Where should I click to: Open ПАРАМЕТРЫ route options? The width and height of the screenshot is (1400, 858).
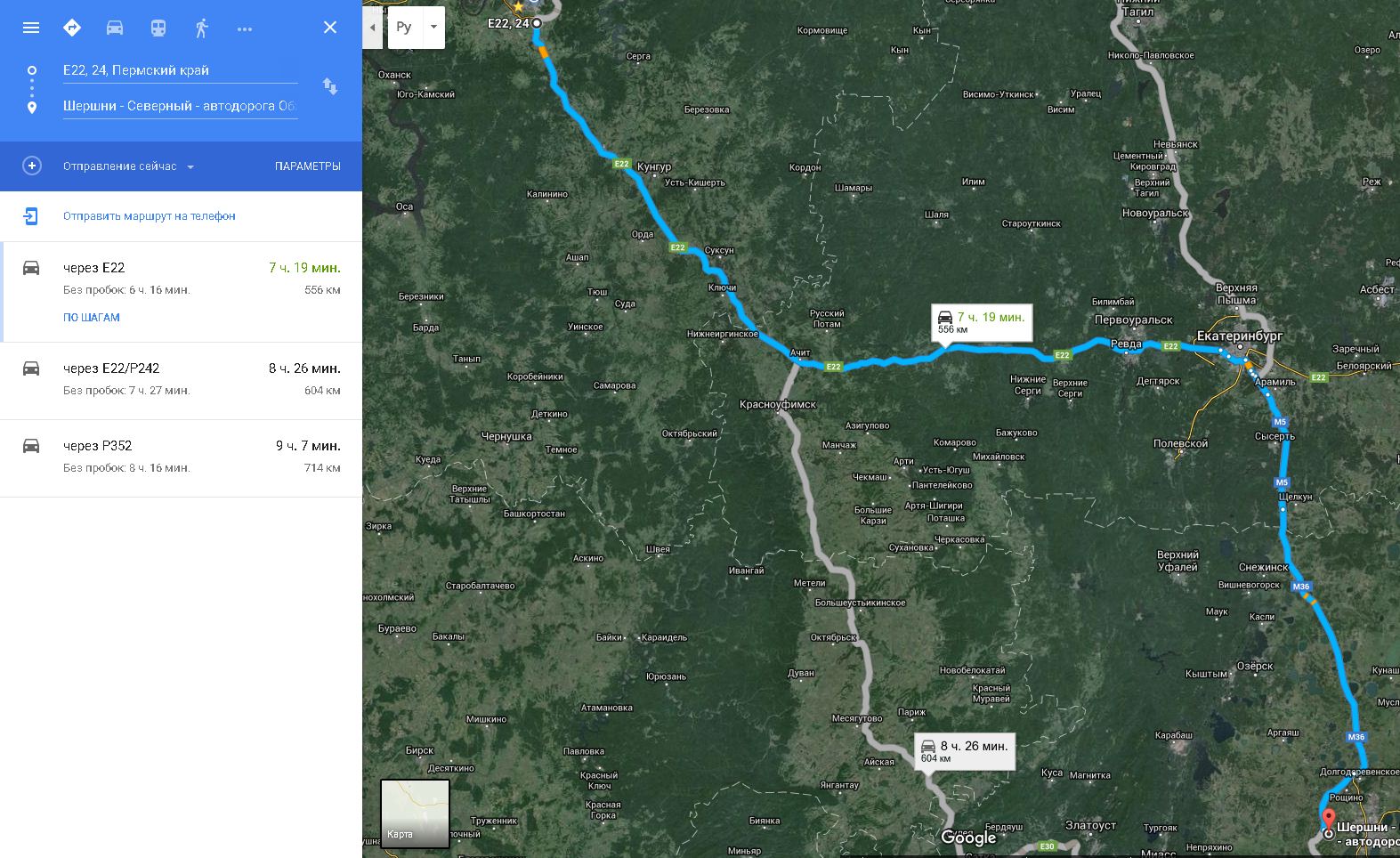(307, 166)
